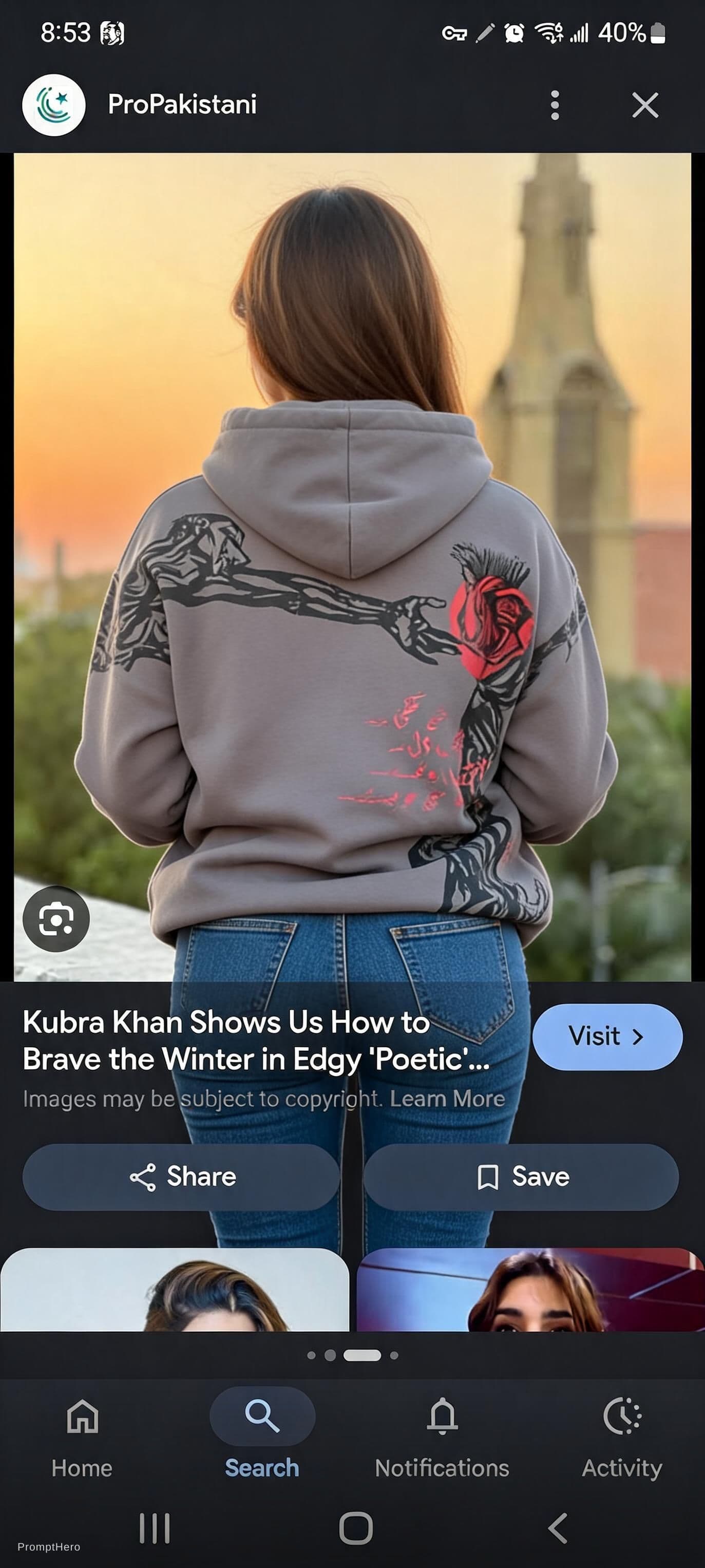Open the three-dot overflow menu
This screenshot has height=1568, width=705.
tap(554, 105)
